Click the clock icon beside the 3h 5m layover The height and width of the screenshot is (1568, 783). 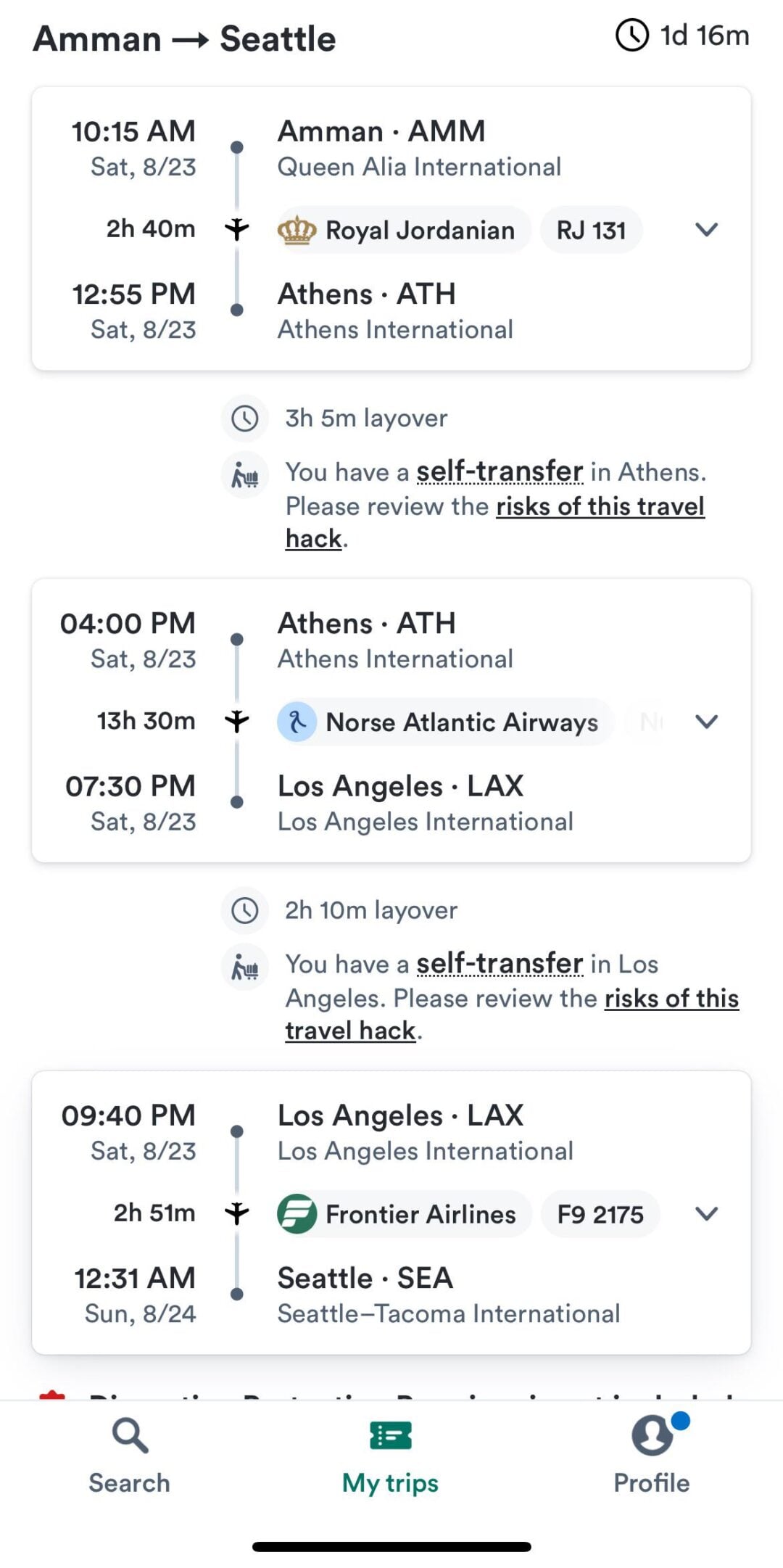click(x=245, y=418)
